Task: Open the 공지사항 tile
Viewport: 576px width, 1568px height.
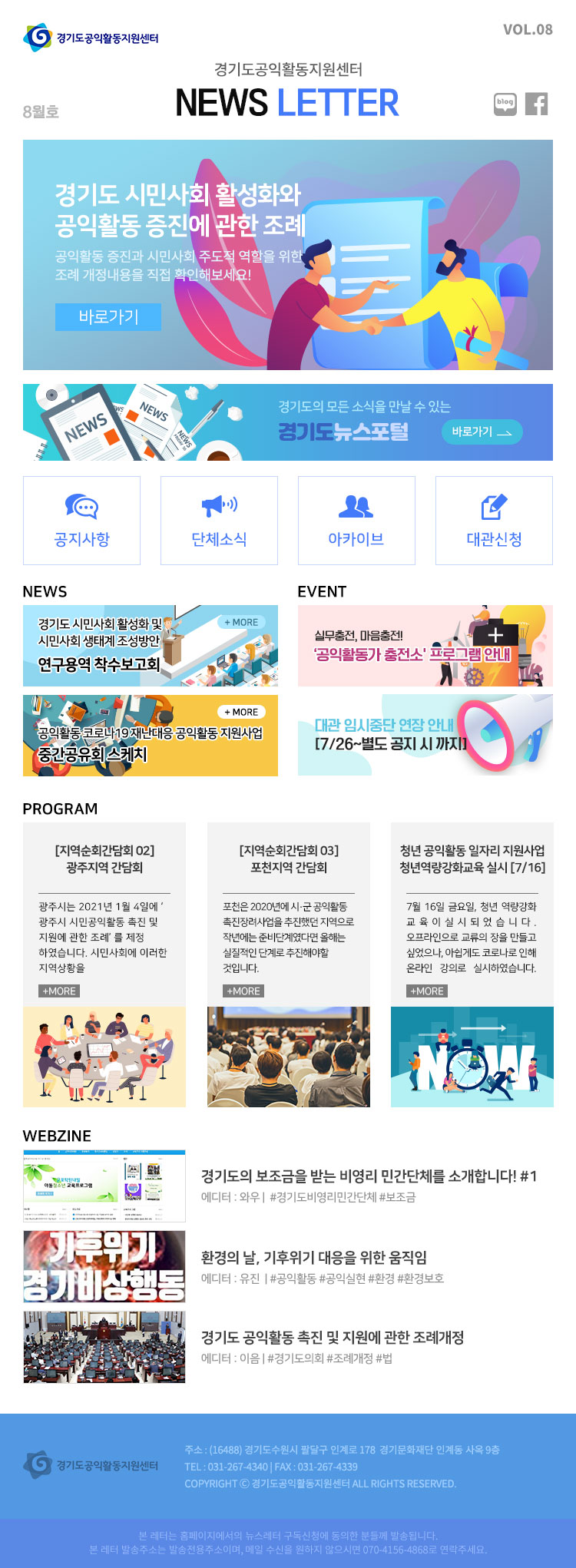Action: [81, 520]
